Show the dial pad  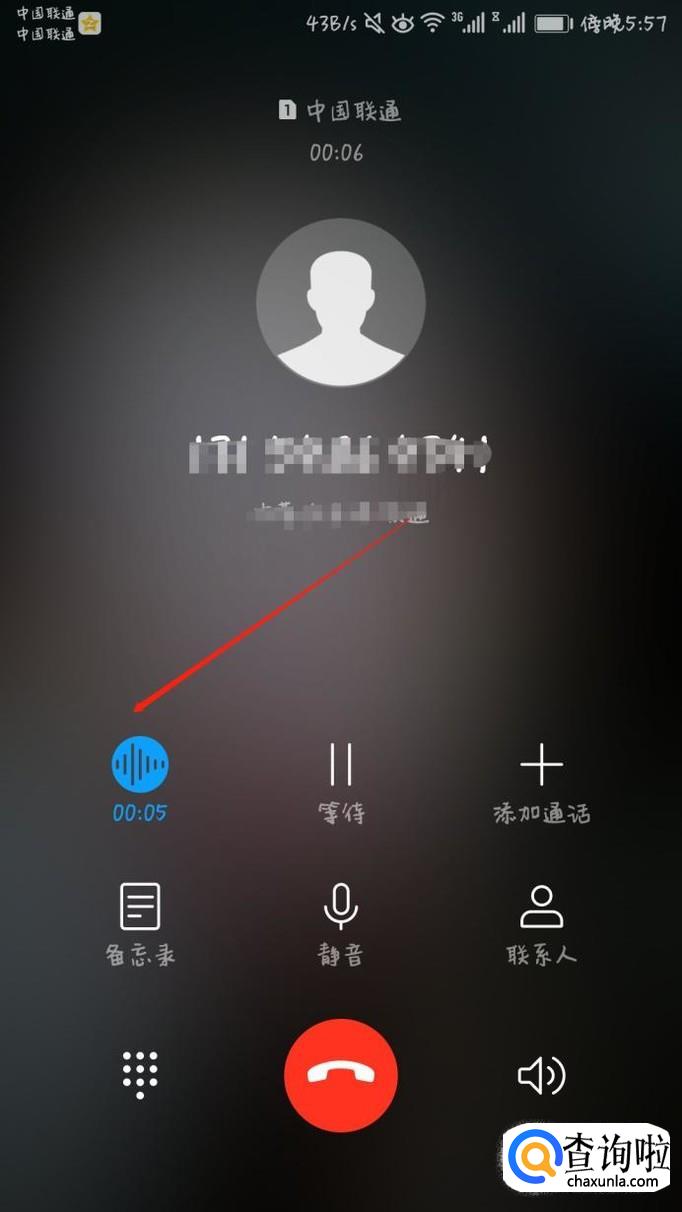click(x=140, y=1075)
